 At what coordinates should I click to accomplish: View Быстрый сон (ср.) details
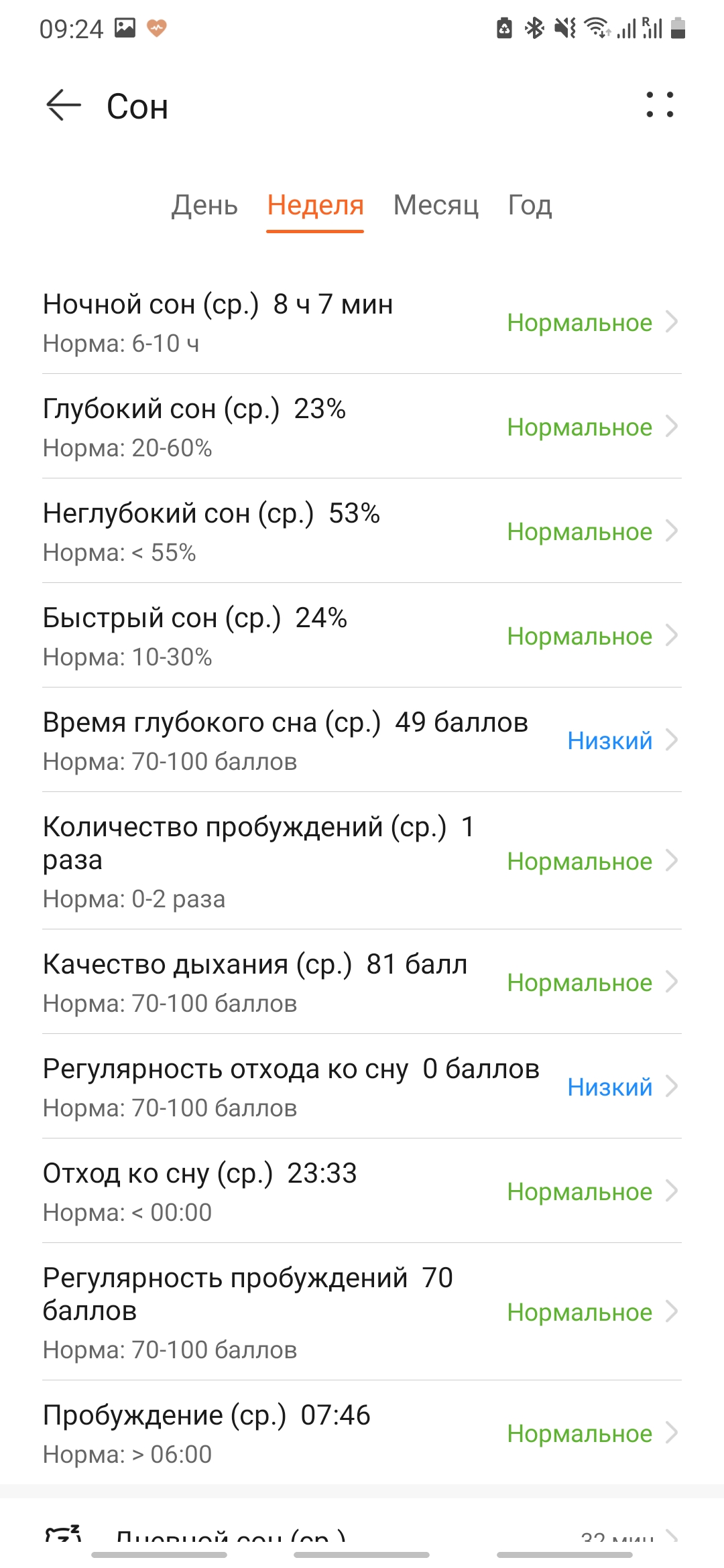pyautogui.click(x=362, y=636)
